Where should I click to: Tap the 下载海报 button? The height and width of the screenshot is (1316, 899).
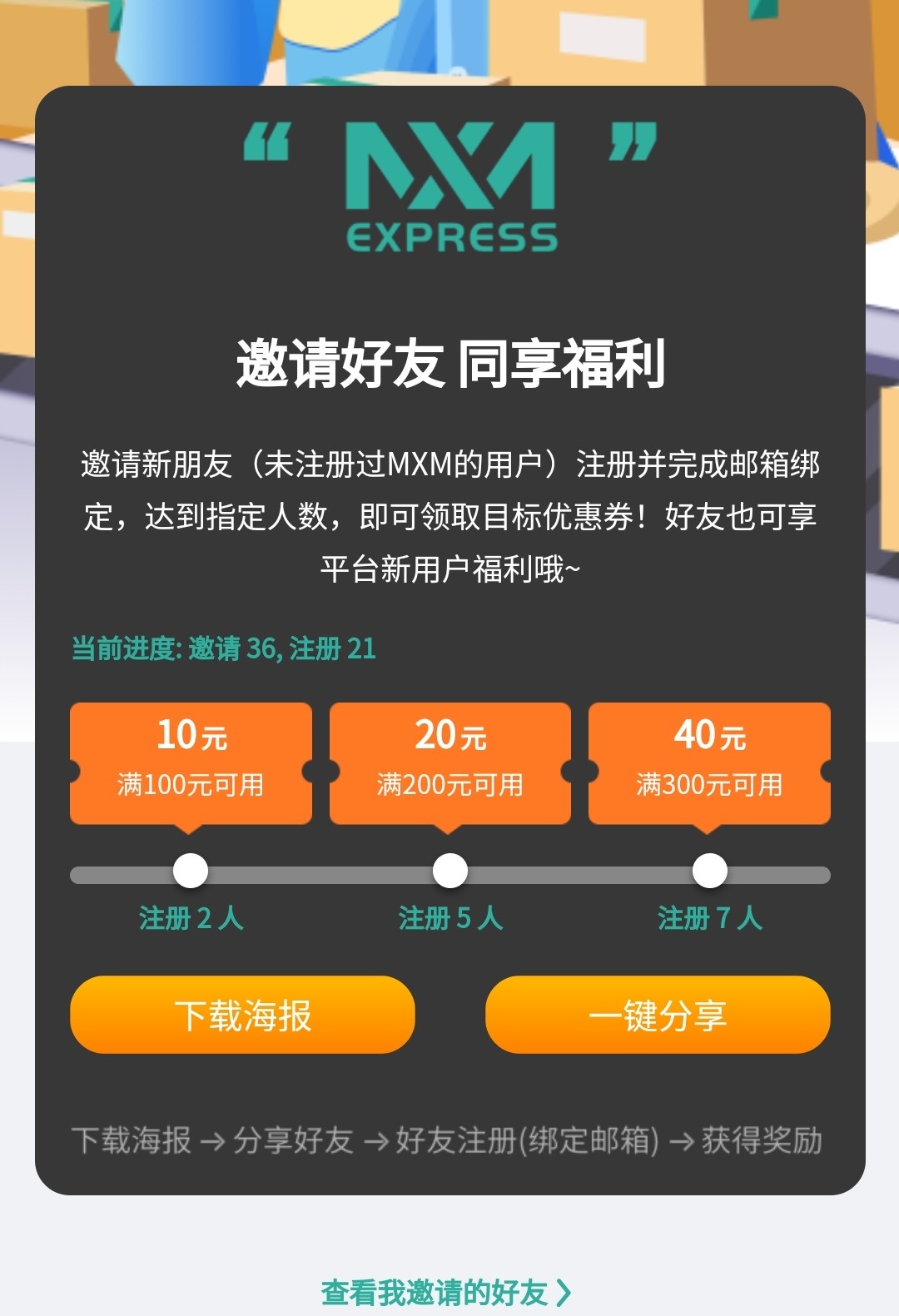[x=242, y=1015]
